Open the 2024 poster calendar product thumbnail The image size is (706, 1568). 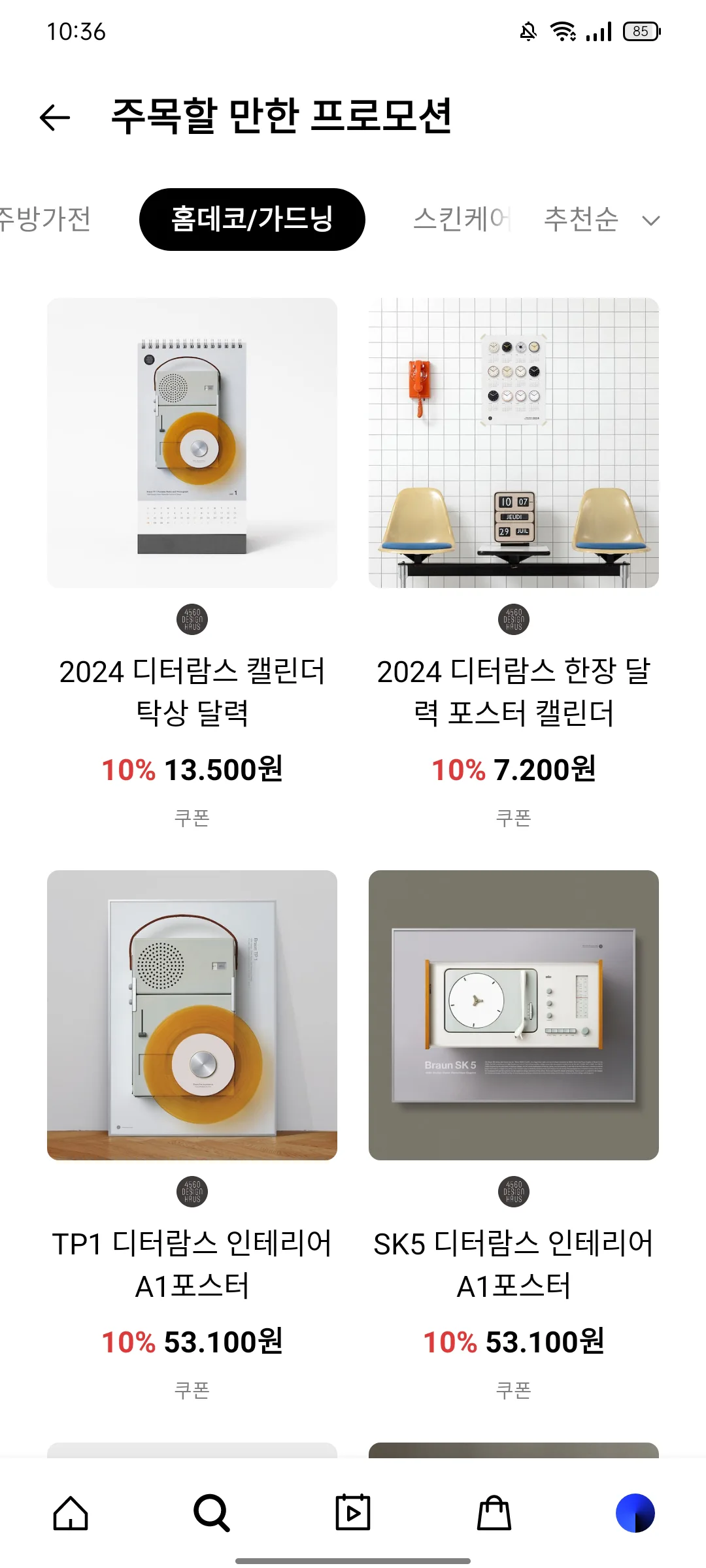click(x=513, y=444)
